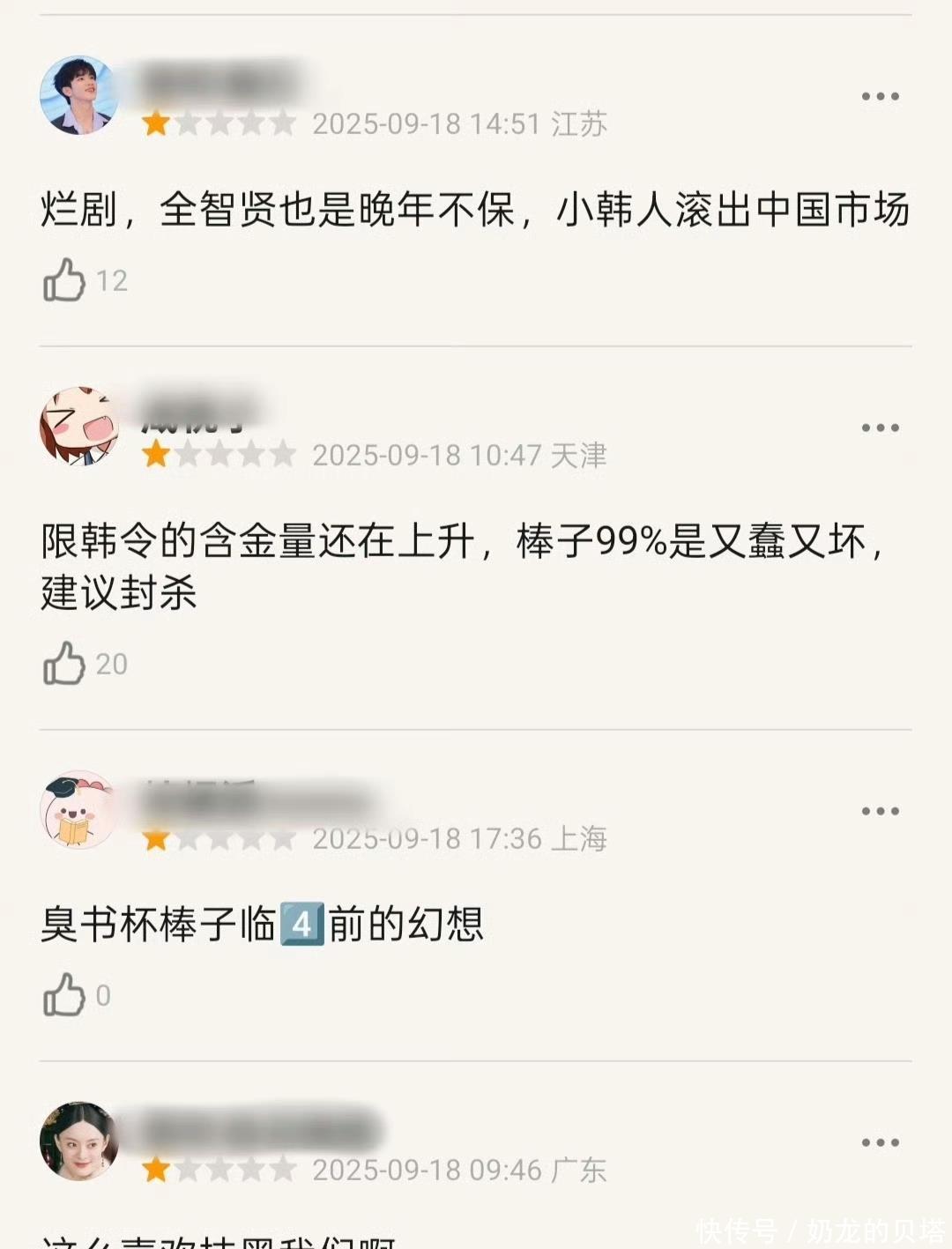Open the overflow menu on the 广东 review

880,1142
